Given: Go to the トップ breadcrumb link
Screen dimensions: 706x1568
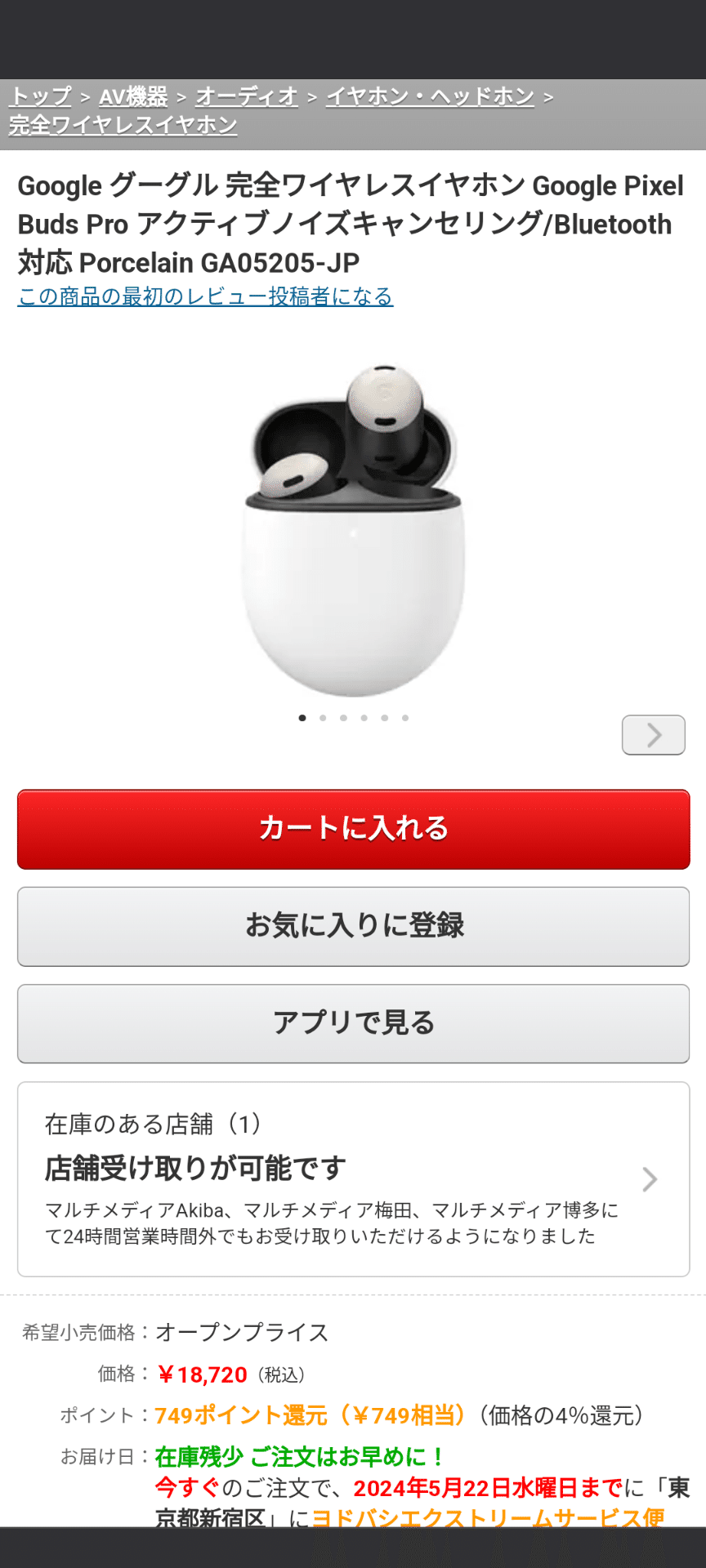Looking at the screenshot, I should click(x=41, y=96).
